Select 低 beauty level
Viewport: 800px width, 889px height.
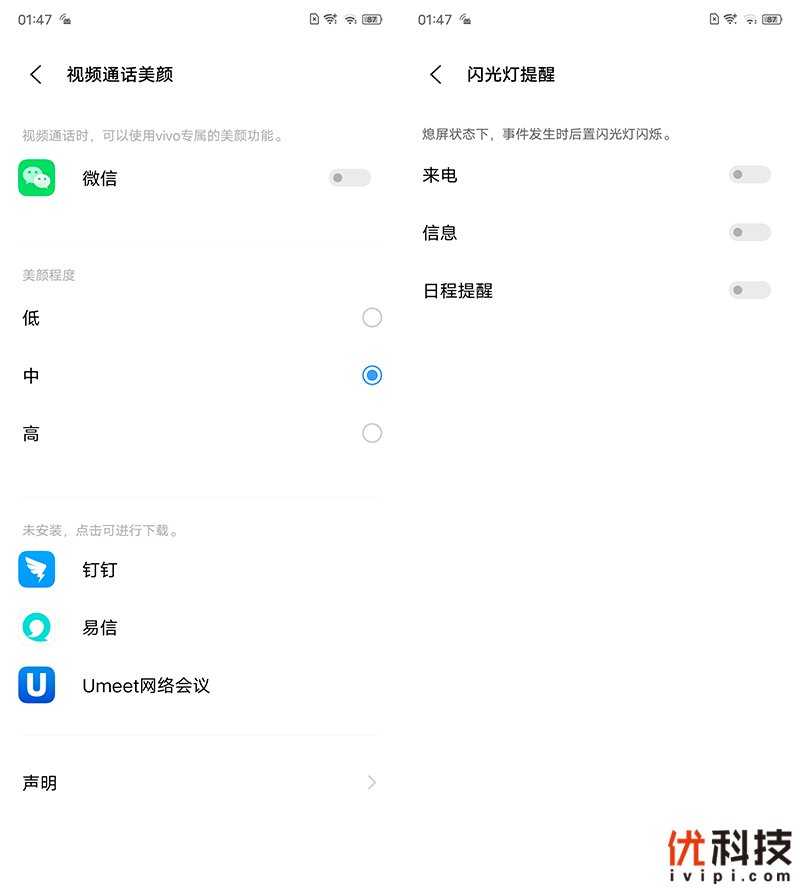[x=371, y=318]
